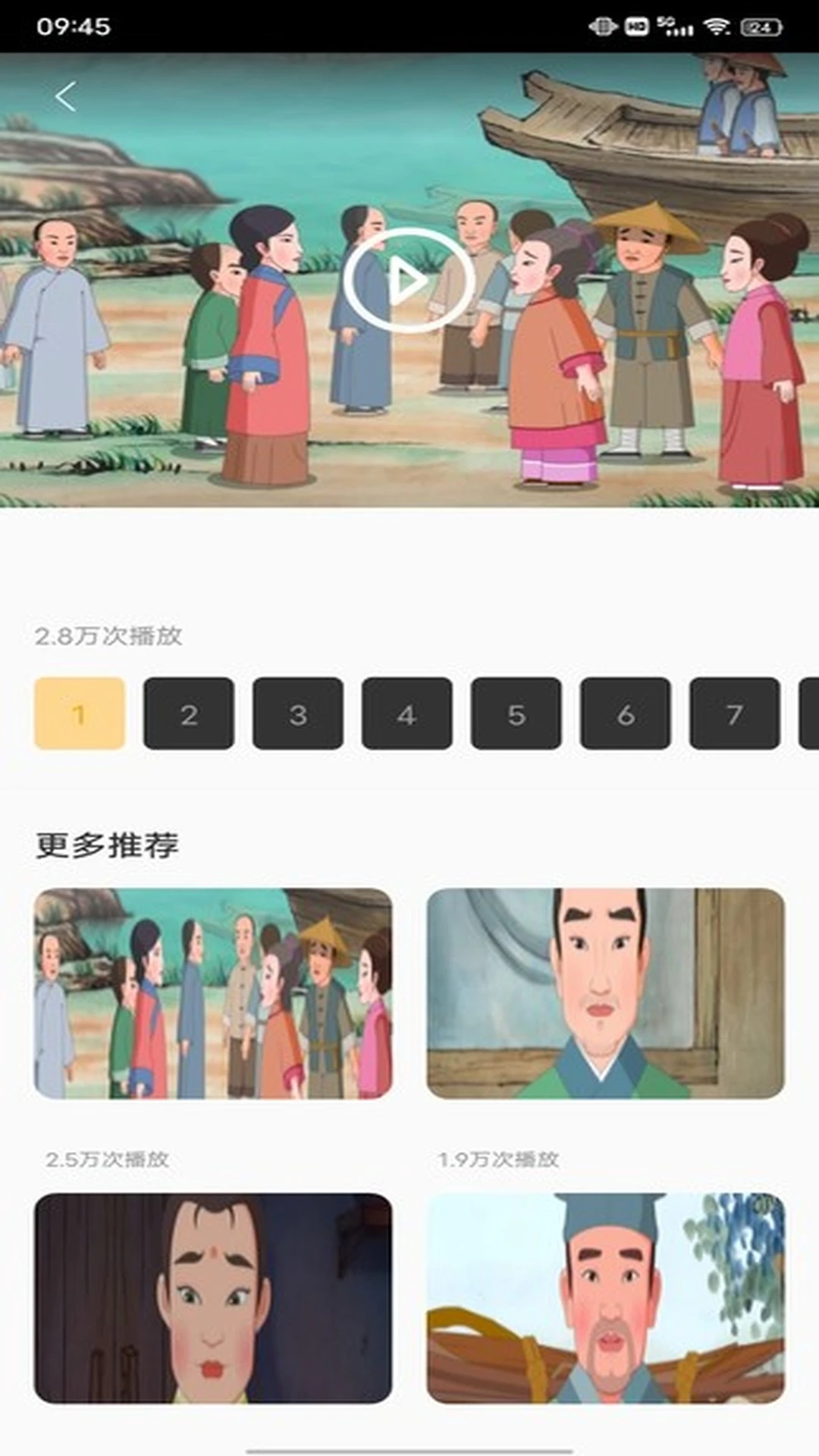Open episode 6
The image size is (819, 1456).
click(x=626, y=714)
